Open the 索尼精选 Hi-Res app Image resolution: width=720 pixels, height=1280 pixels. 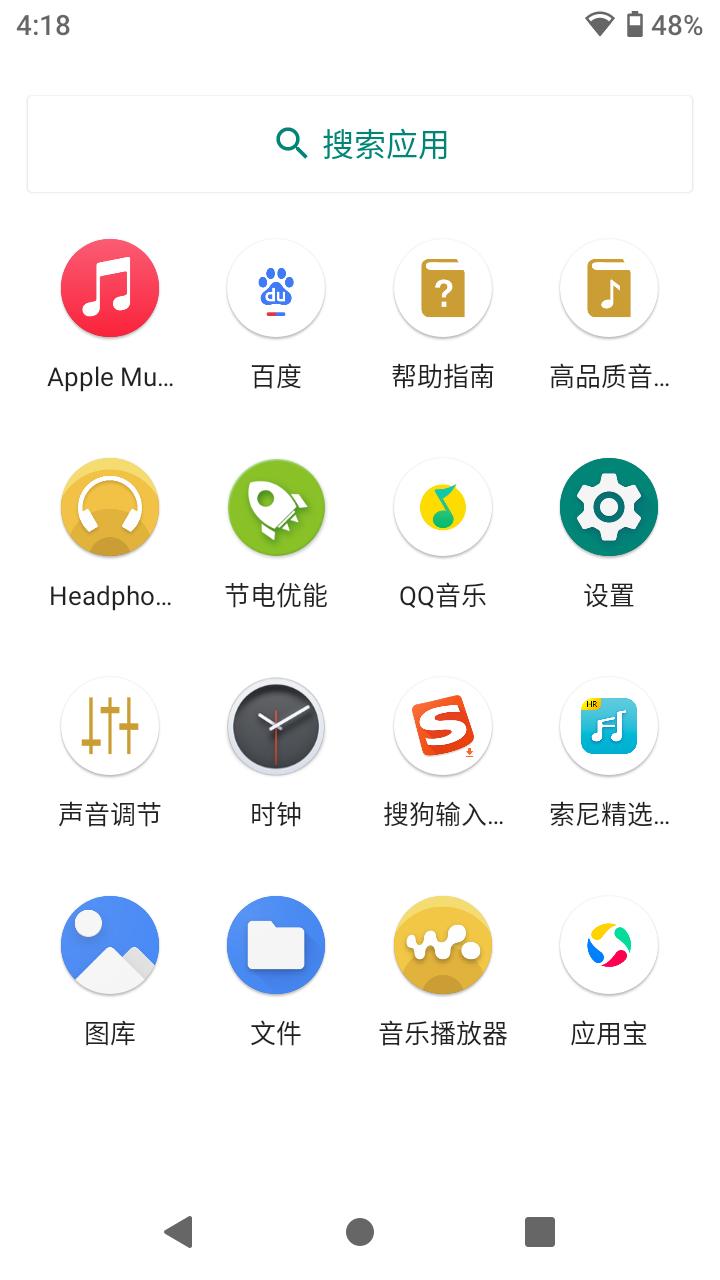608,726
